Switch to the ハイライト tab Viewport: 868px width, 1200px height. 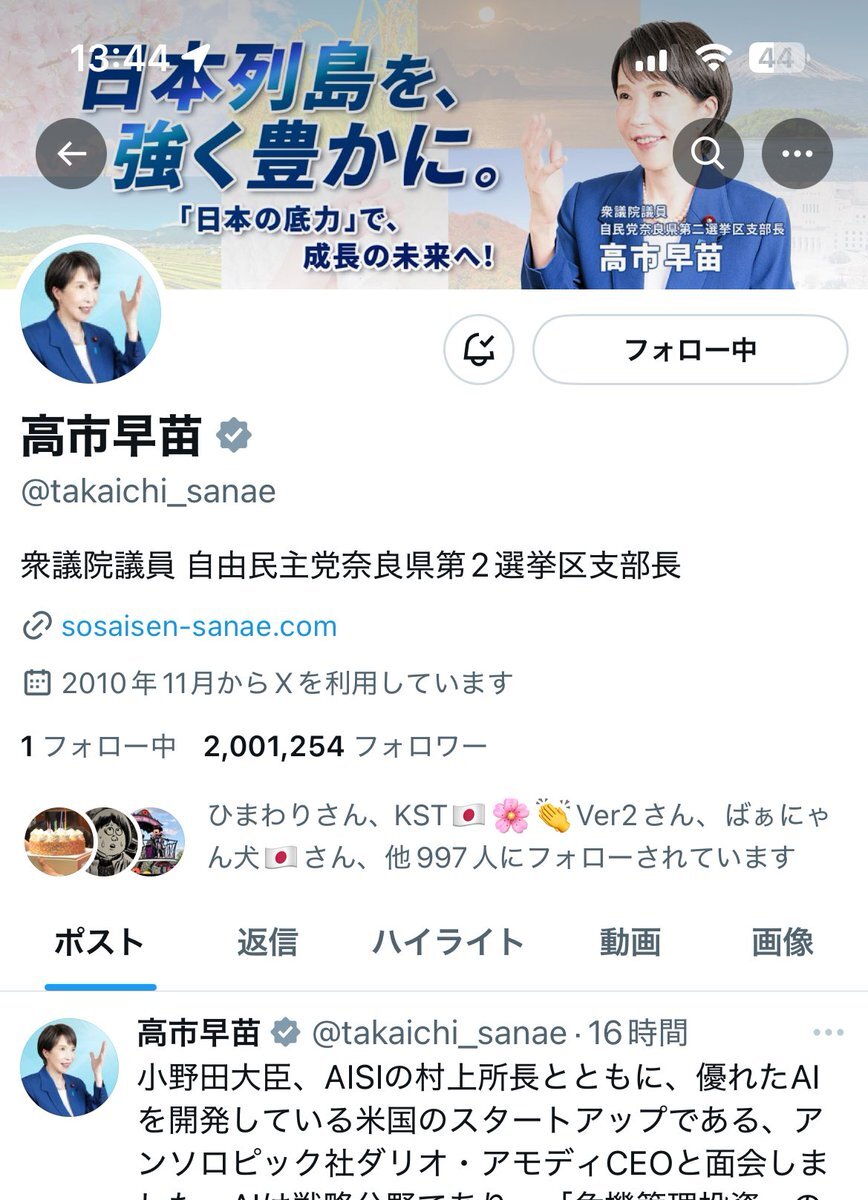click(448, 942)
